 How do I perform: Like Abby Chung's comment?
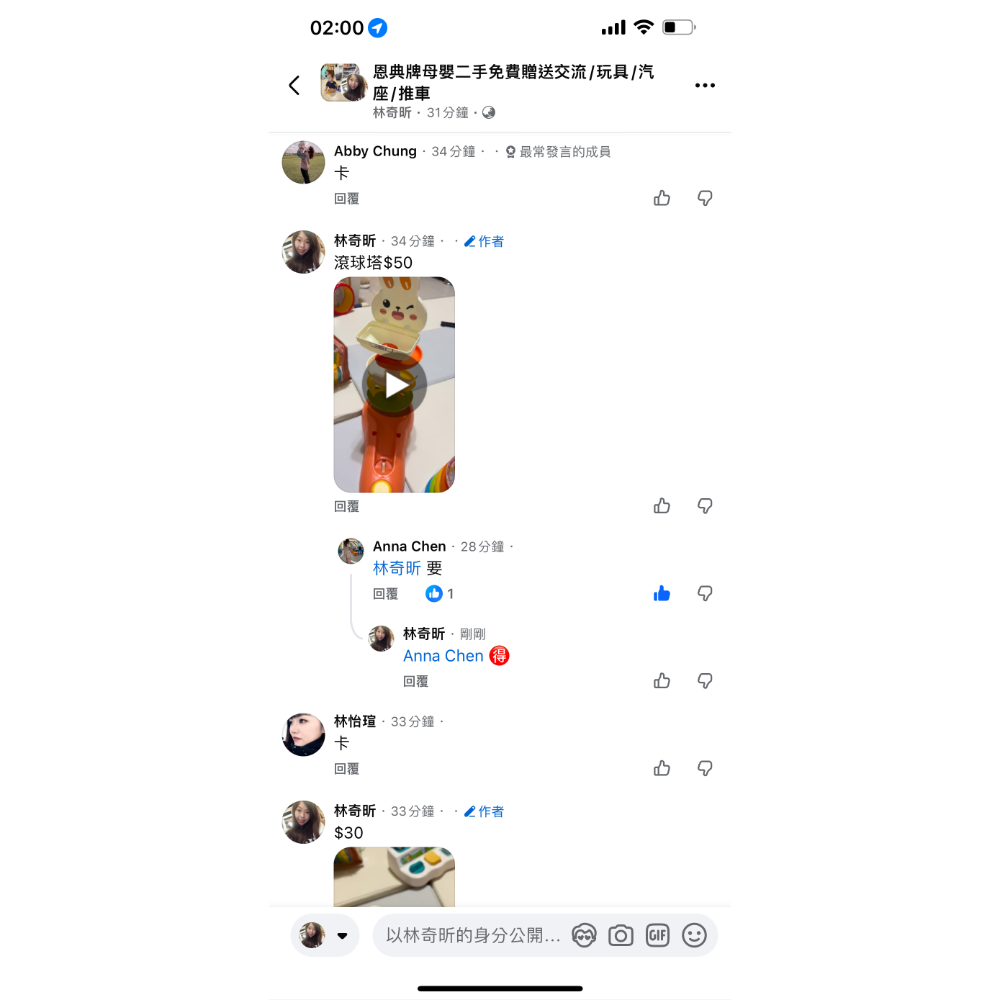(662, 198)
